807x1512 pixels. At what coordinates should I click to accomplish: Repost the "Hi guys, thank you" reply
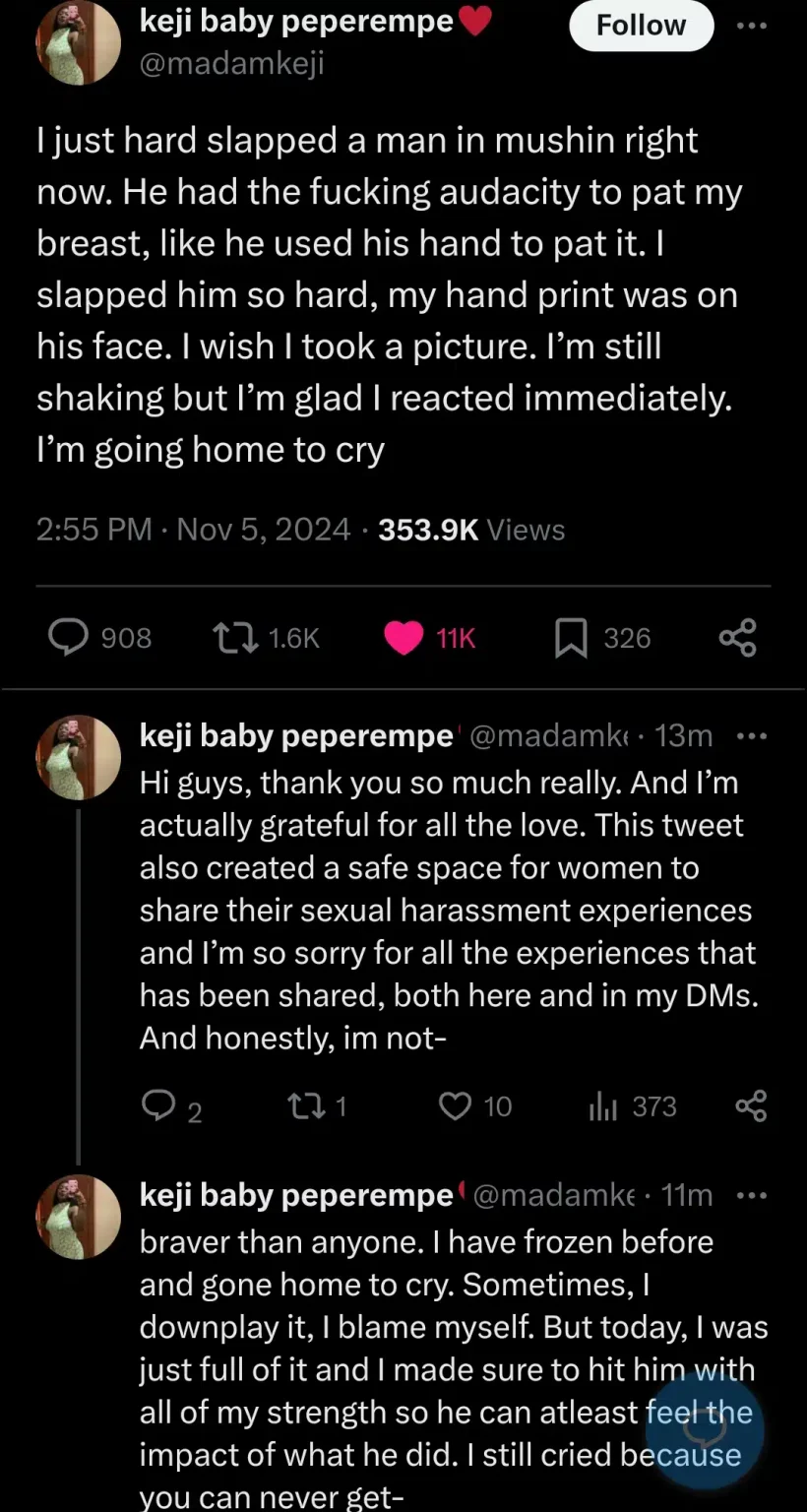302,1106
